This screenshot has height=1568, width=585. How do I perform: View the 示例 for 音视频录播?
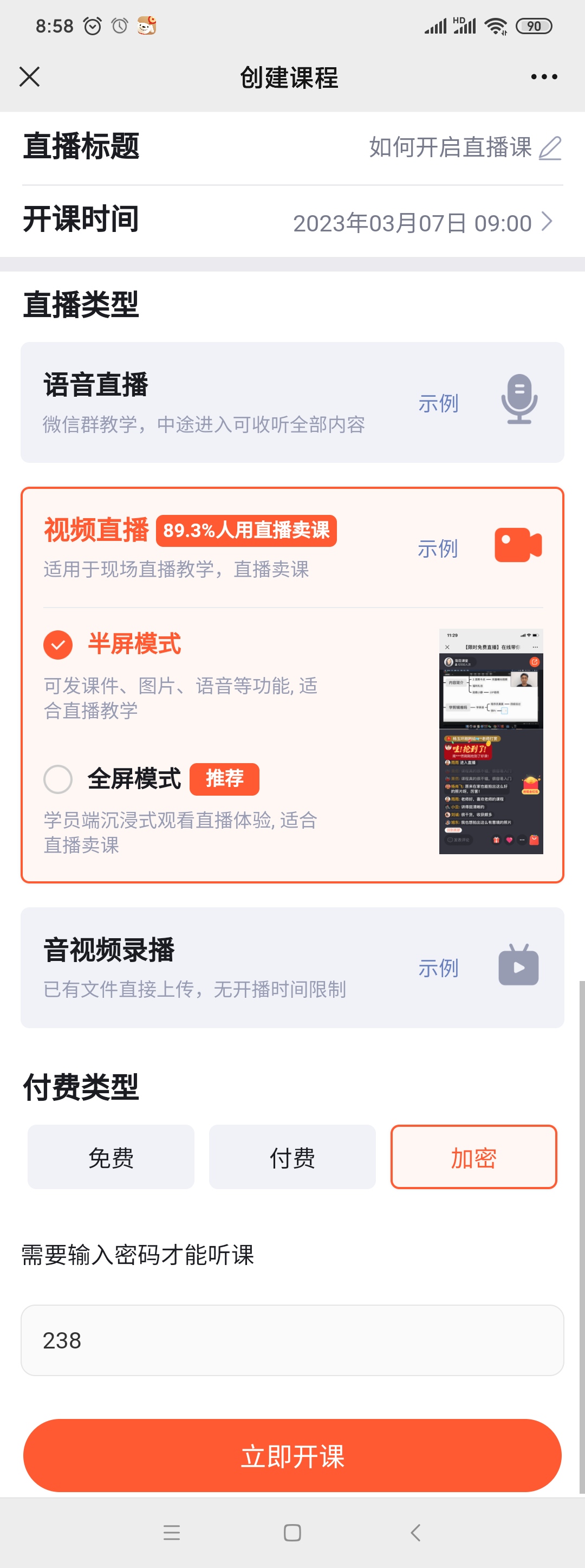coord(438,969)
